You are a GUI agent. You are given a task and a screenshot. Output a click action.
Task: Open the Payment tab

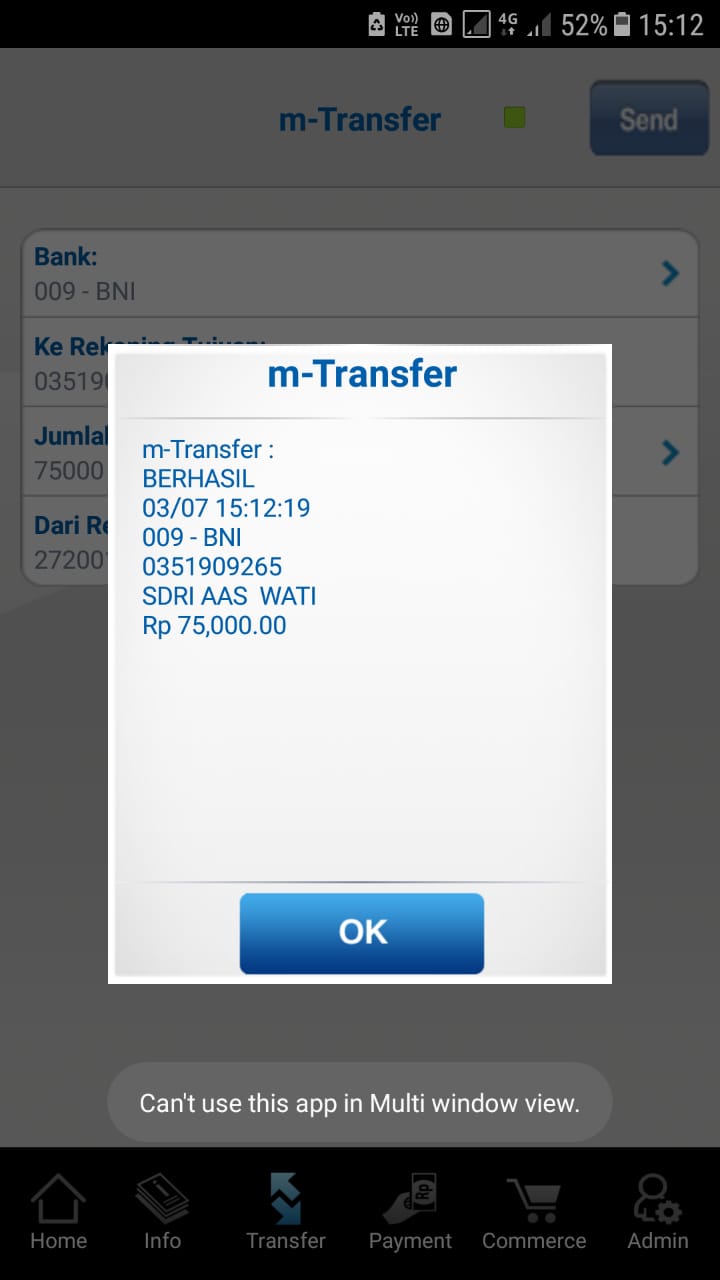click(410, 1212)
